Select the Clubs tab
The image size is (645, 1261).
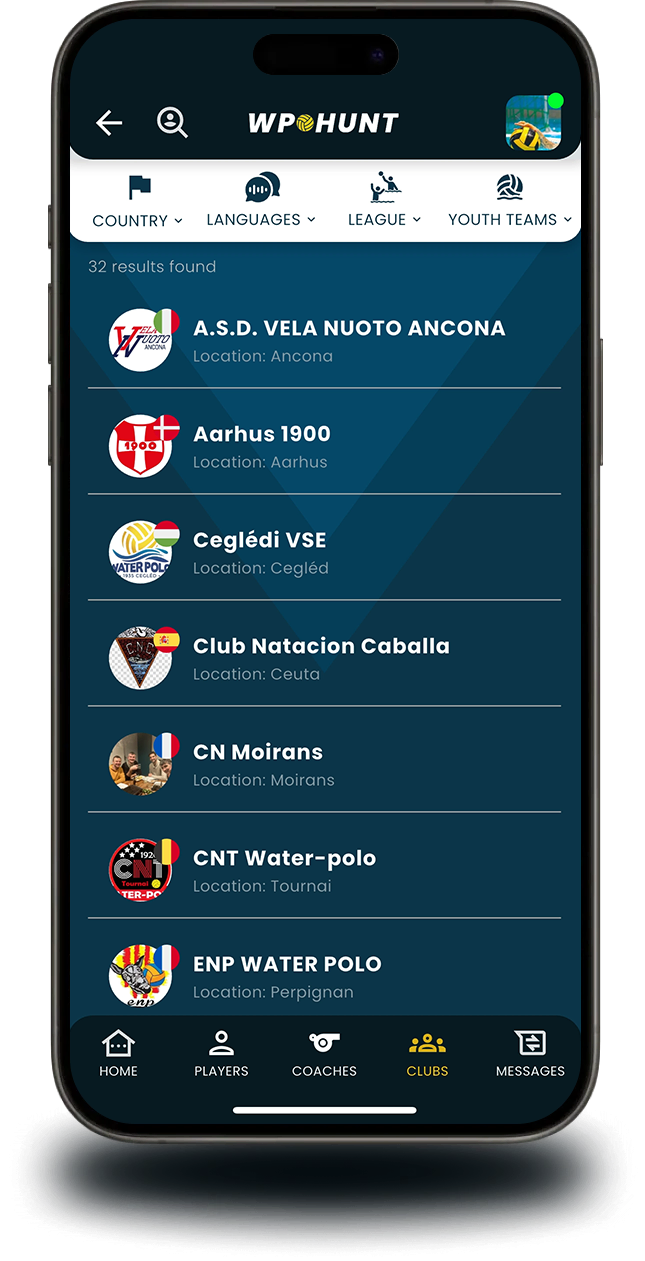coord(427,1054)
